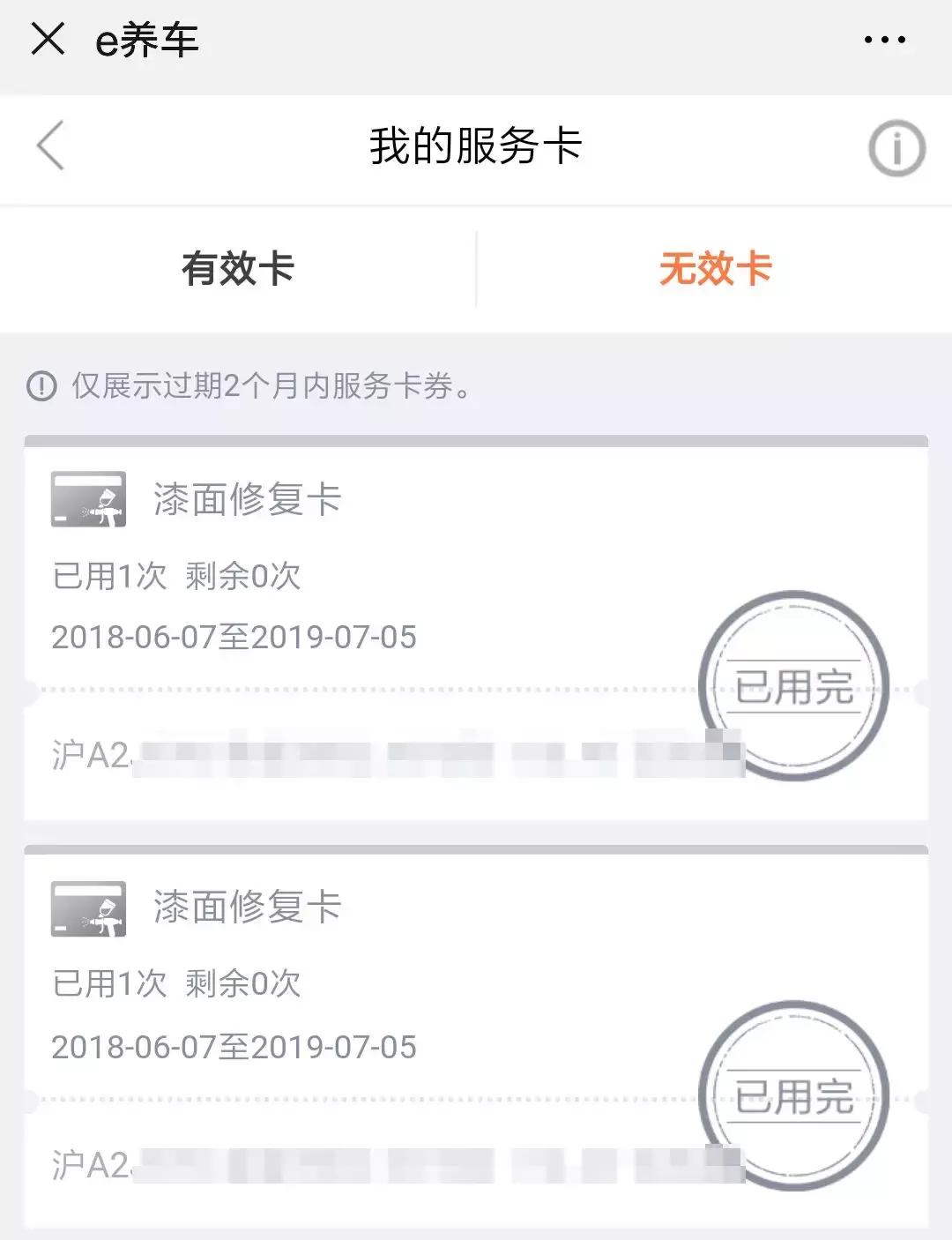Click the back chevron to leave 我的服务卡

coord(50,146)
